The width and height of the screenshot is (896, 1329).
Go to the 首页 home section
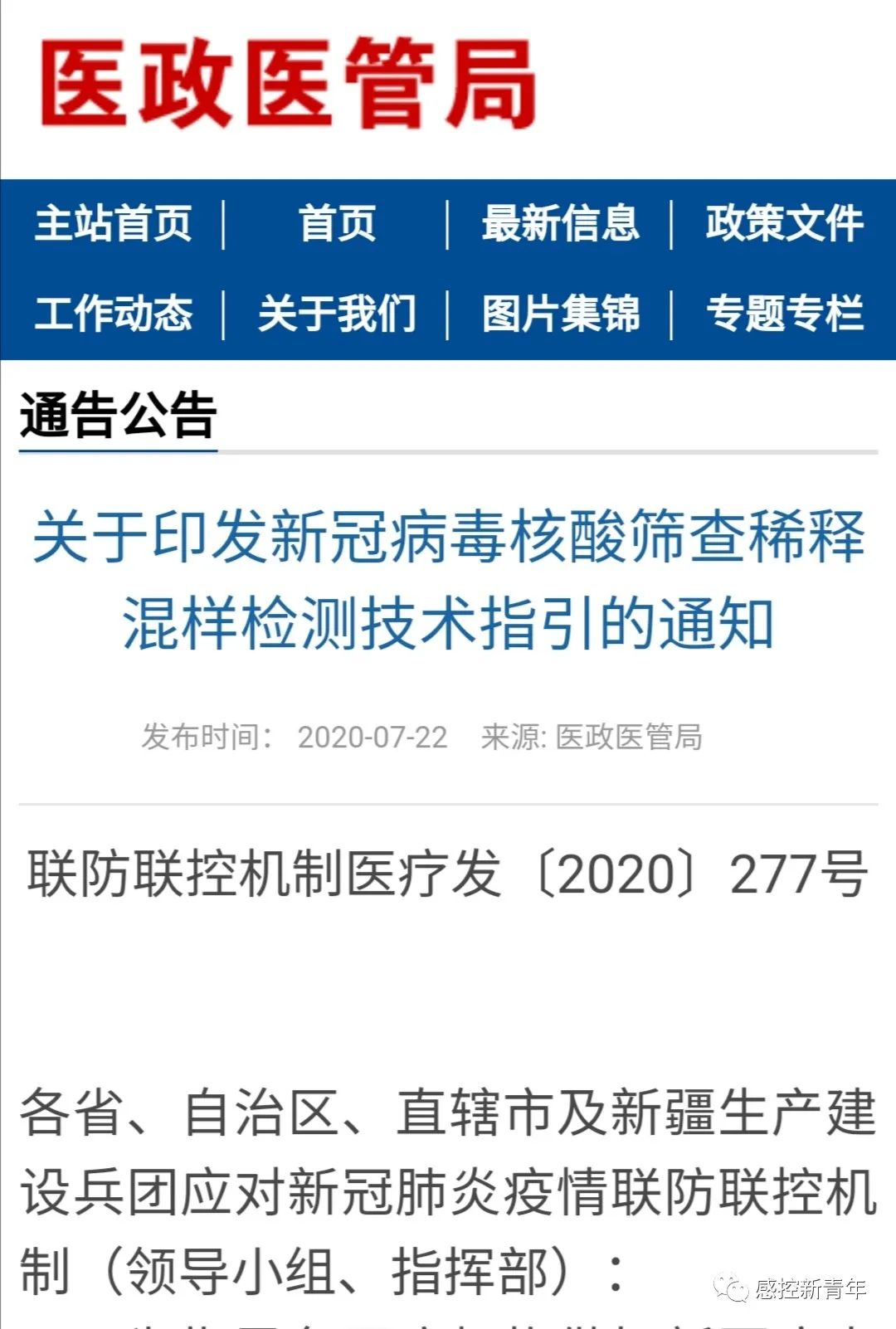click(x=337, y=223)
